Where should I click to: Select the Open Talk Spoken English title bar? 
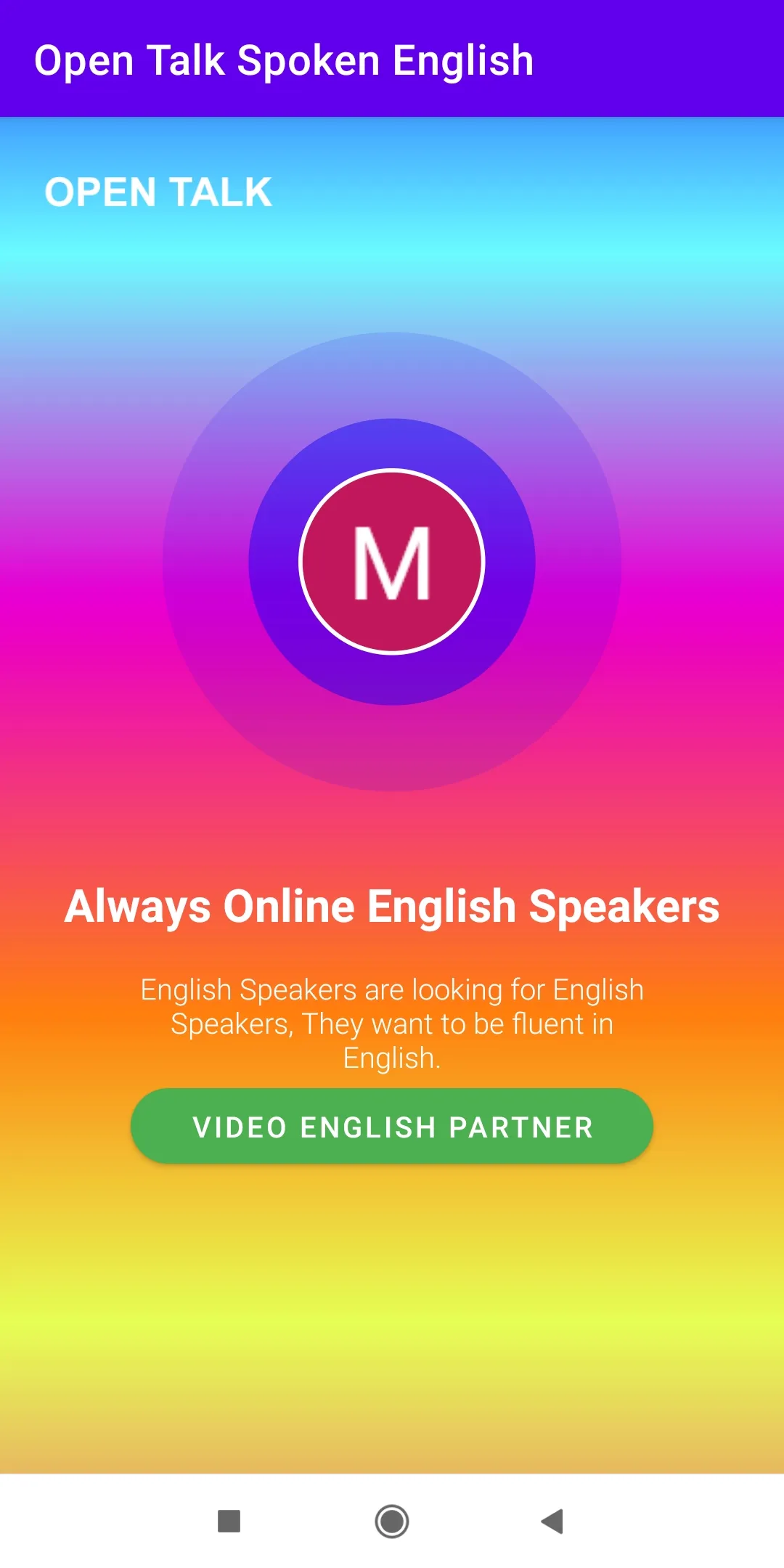[x=285, y=60]
